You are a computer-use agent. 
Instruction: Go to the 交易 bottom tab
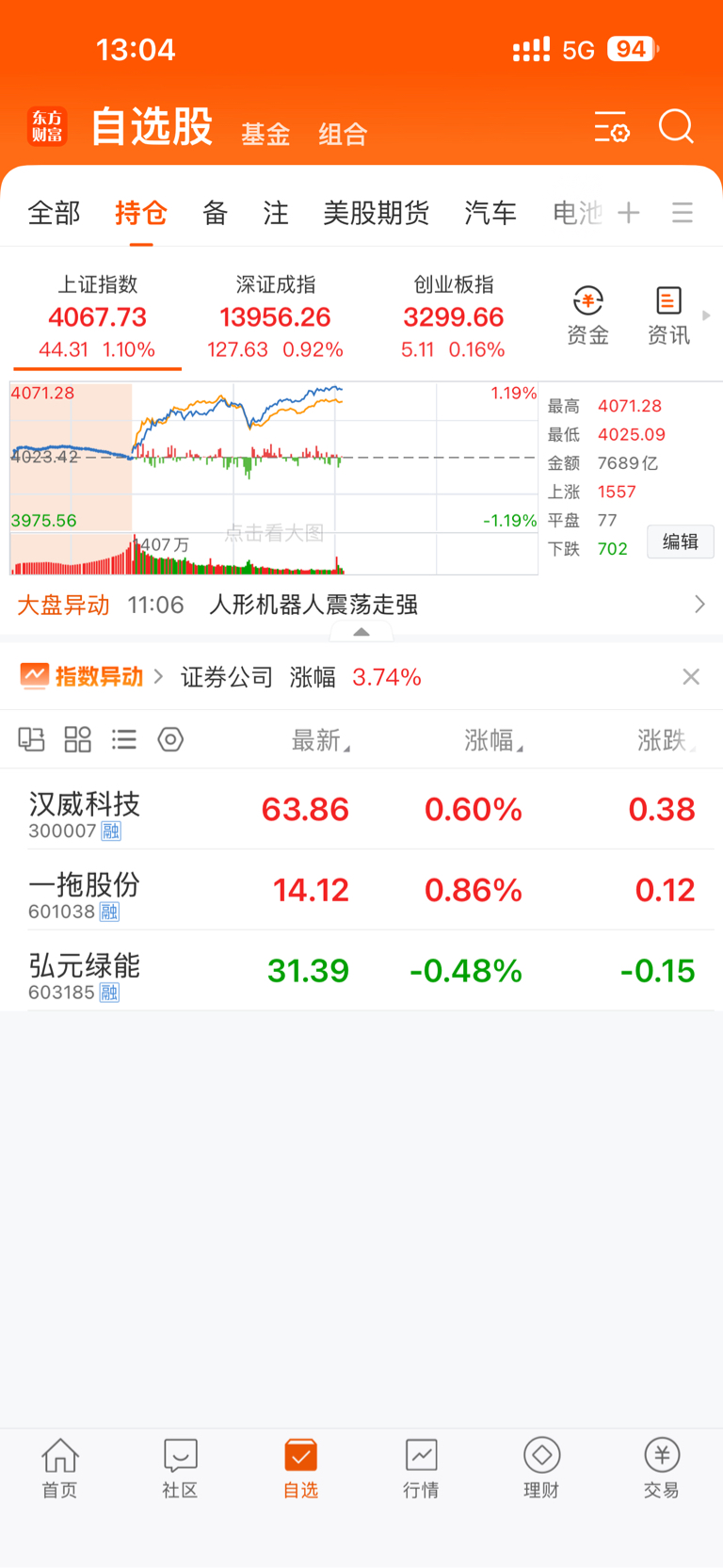pos(662,1469)
